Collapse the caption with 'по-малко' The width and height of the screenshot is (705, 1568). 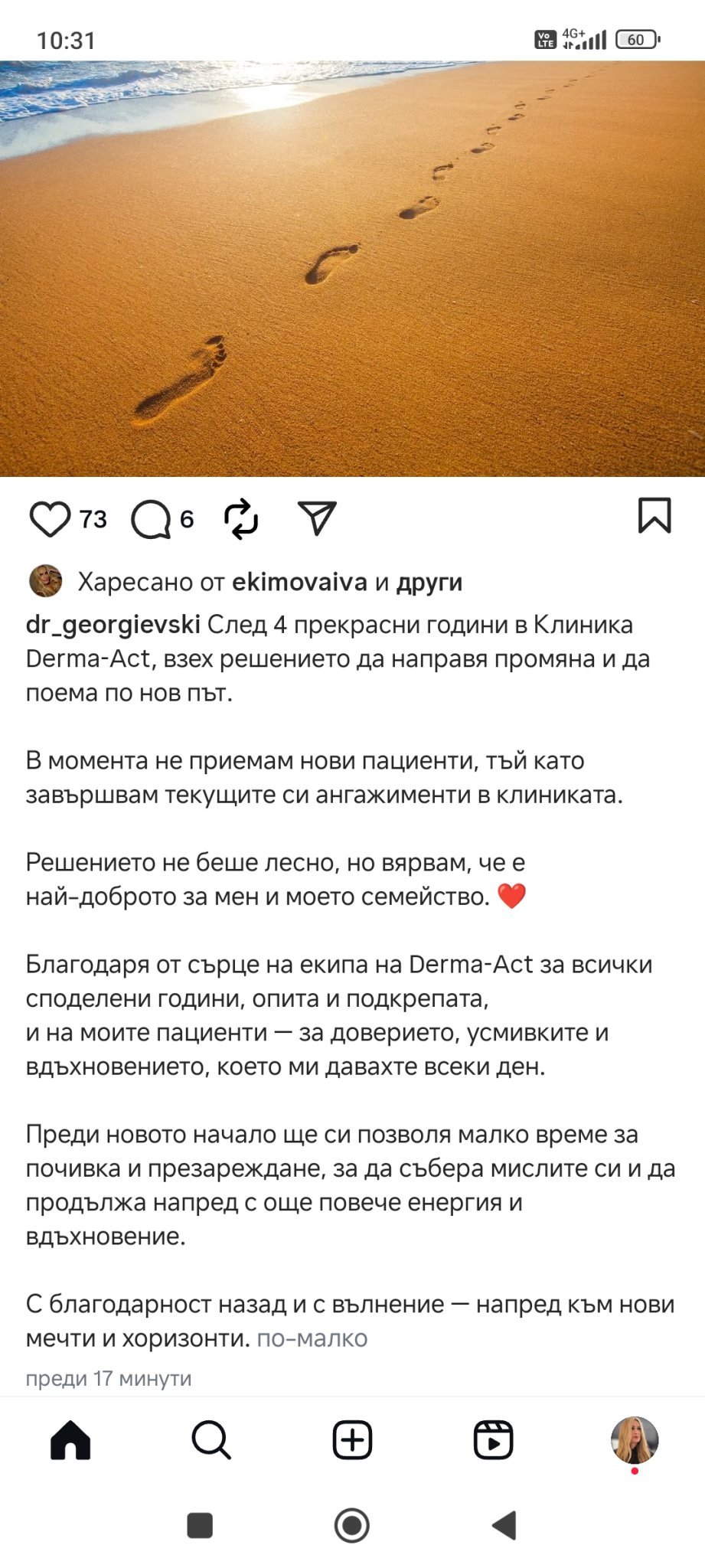[x=312, y=1338]
